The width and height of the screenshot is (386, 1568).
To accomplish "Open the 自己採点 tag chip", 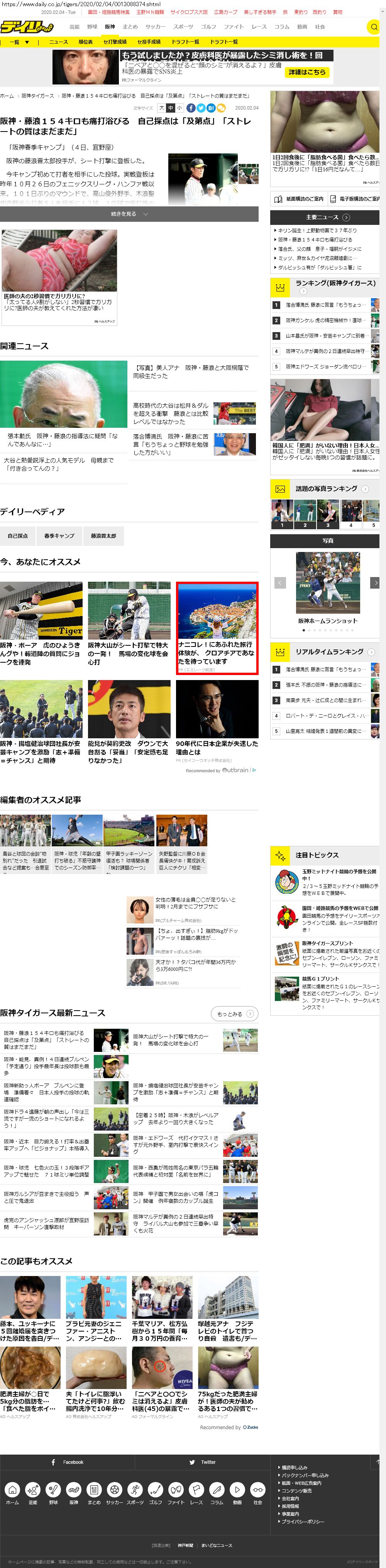I will click(x=18, y=536).
